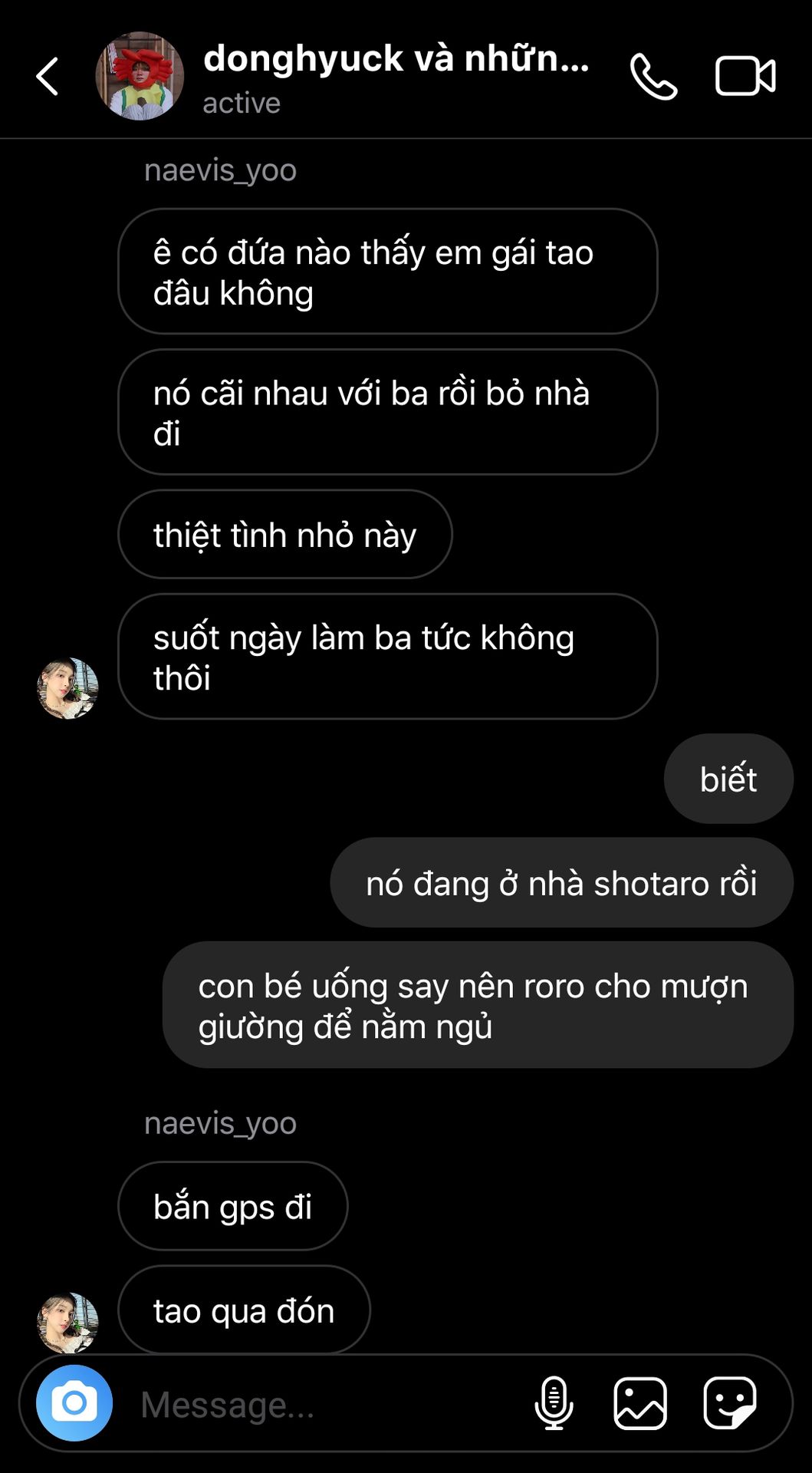Viewport: 812px width, 1473px height.
Task: Start an audio call with the group
Action: click(x=653, y=77)
